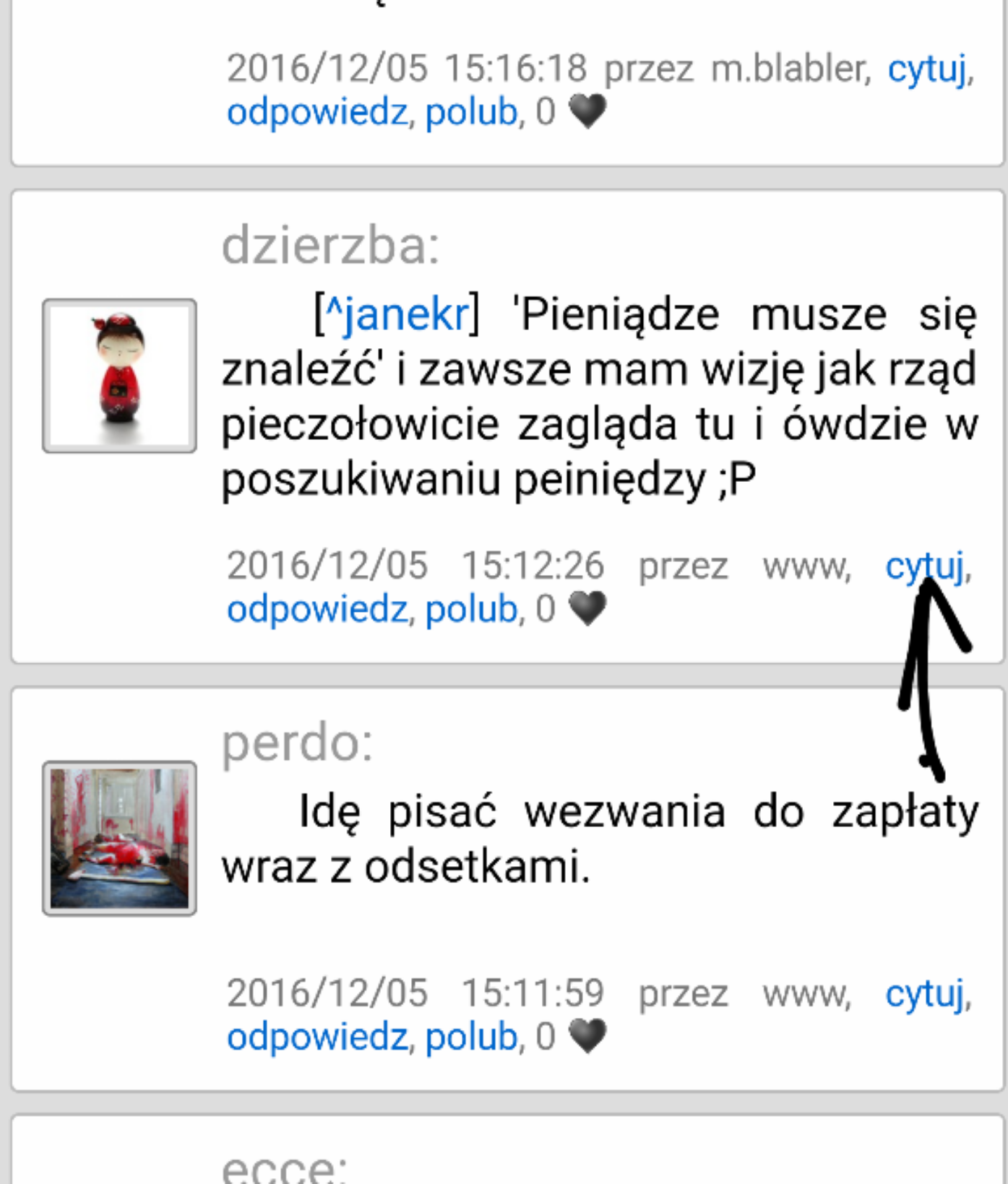The width and height of the screenshot is (1008, 1184).
Task: Select polub under perdo's post
Action: click(x=471, y=1037)
